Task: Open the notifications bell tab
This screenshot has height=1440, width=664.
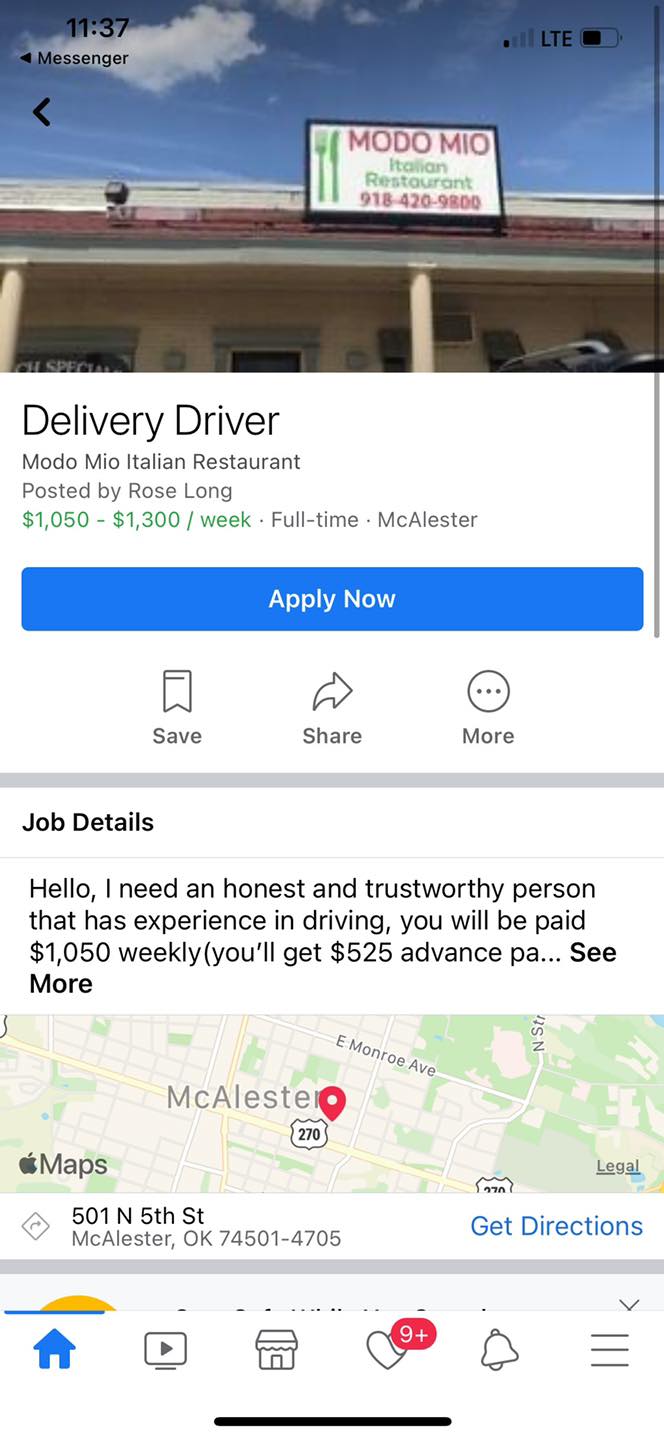Action: 499,1351
